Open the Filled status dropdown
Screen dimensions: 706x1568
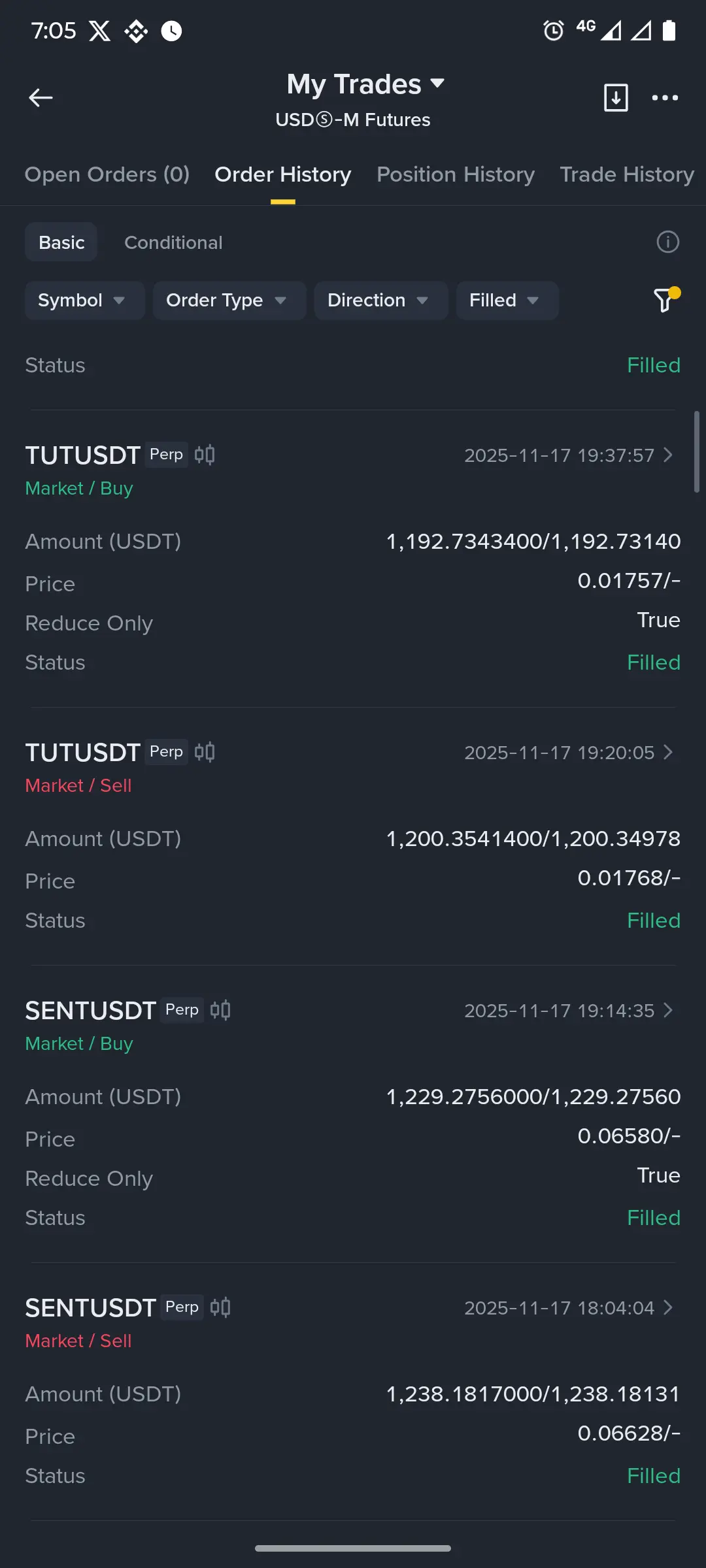[507, 301]
